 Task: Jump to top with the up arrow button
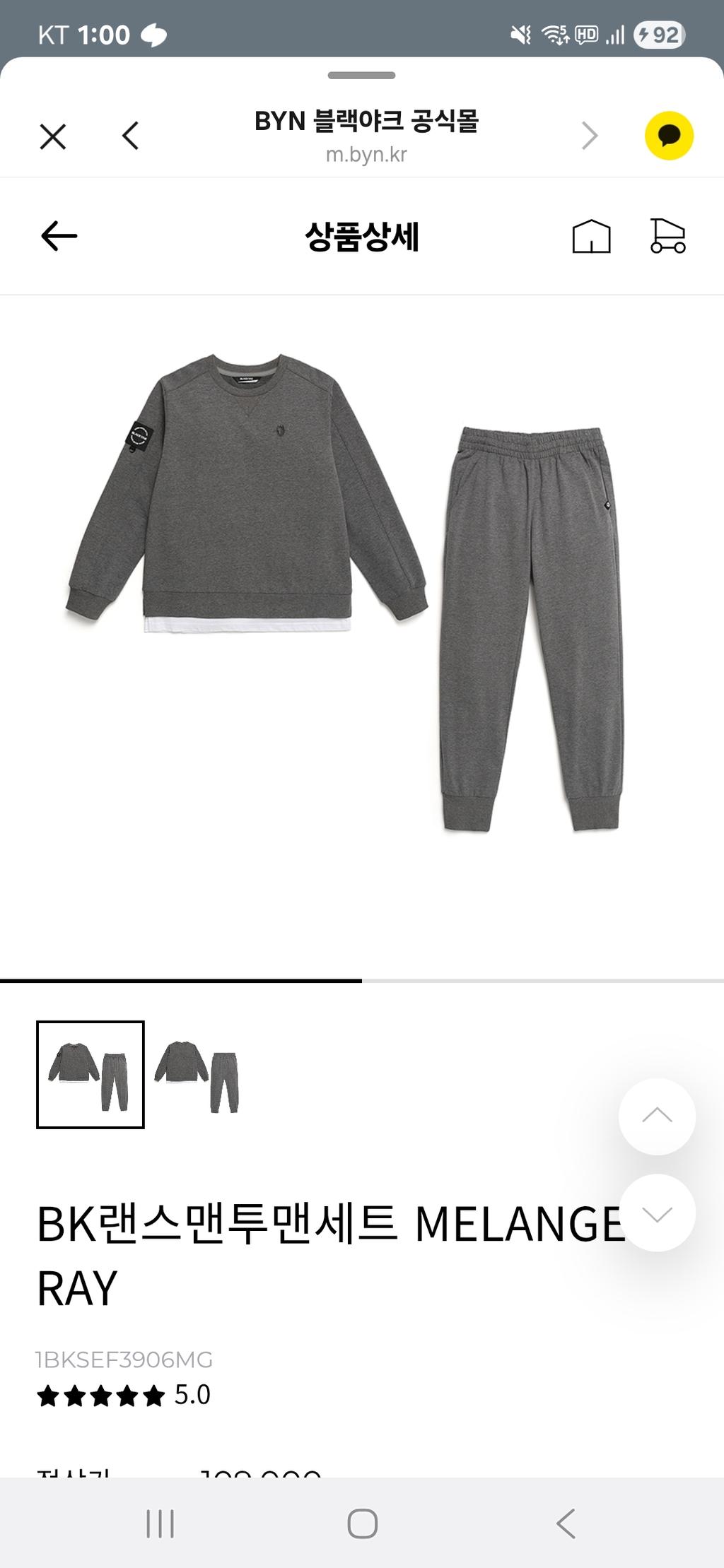[x=657, y=1116]
